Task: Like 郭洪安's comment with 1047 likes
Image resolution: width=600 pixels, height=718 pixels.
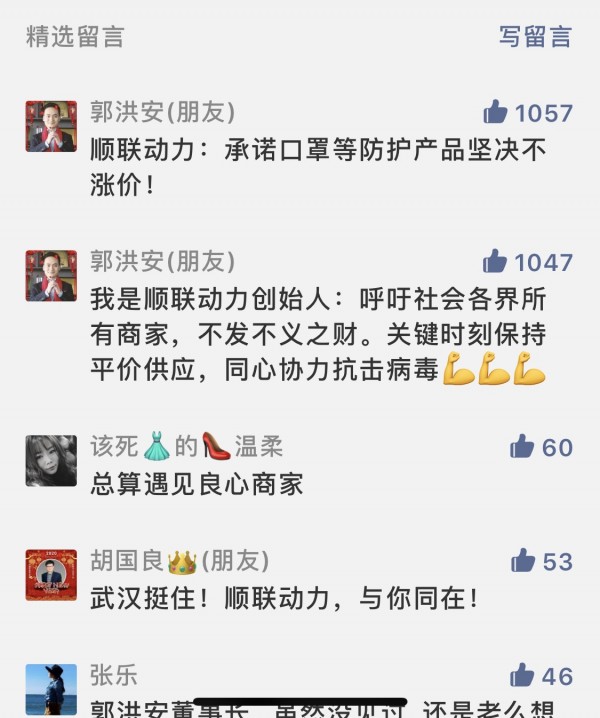Action: (496, 262)
